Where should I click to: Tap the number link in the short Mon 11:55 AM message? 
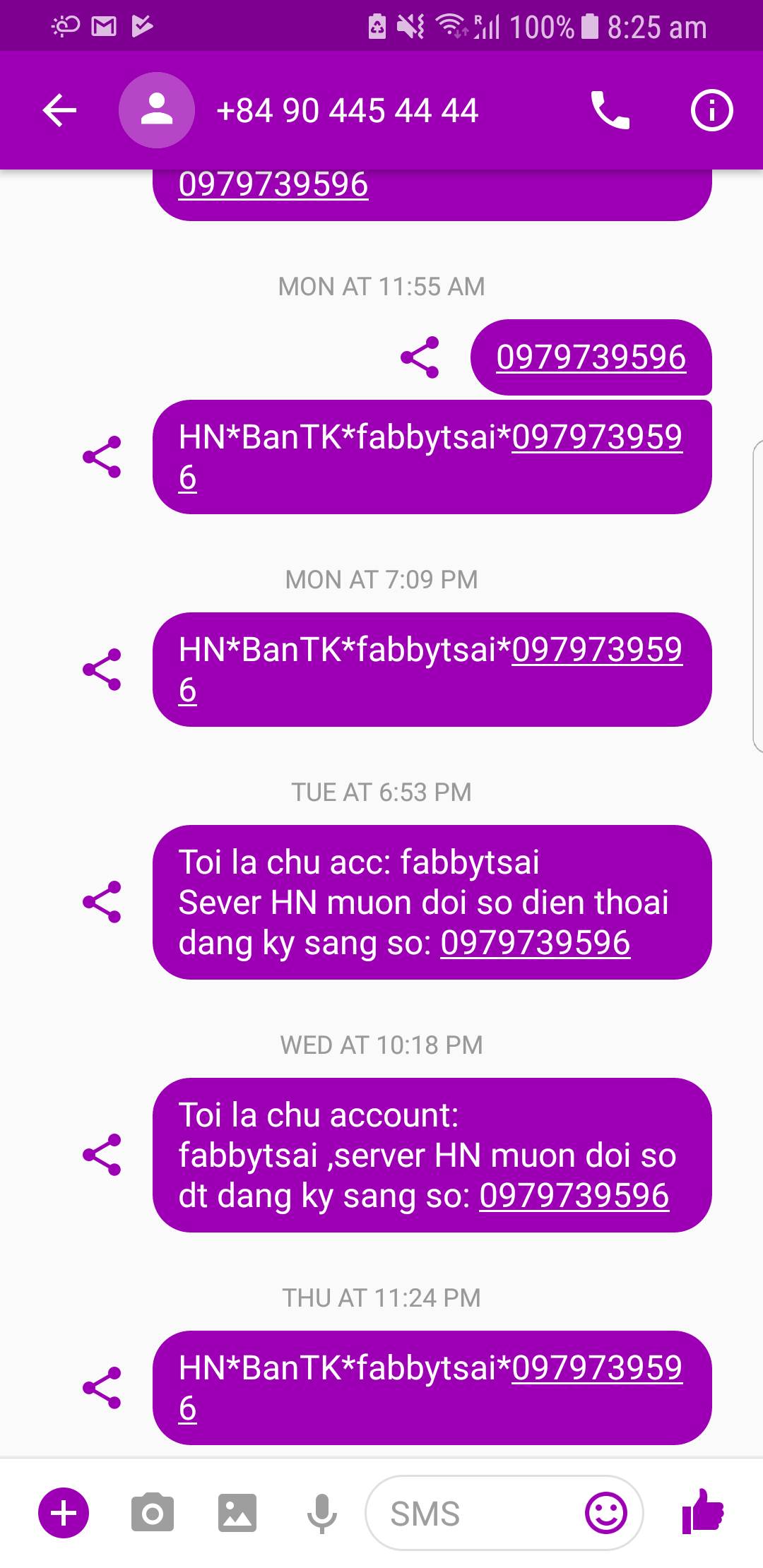click(591, 357)
